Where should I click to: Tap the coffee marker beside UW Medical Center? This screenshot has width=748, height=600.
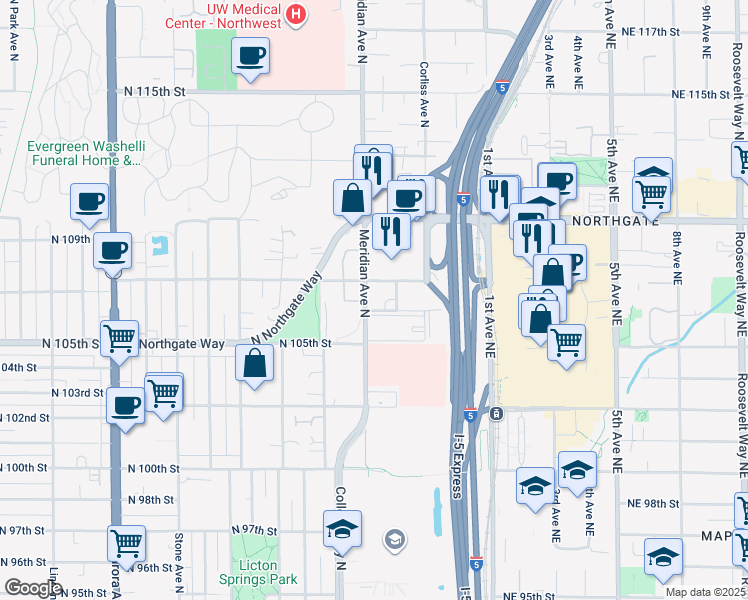[x=250, y=57]
